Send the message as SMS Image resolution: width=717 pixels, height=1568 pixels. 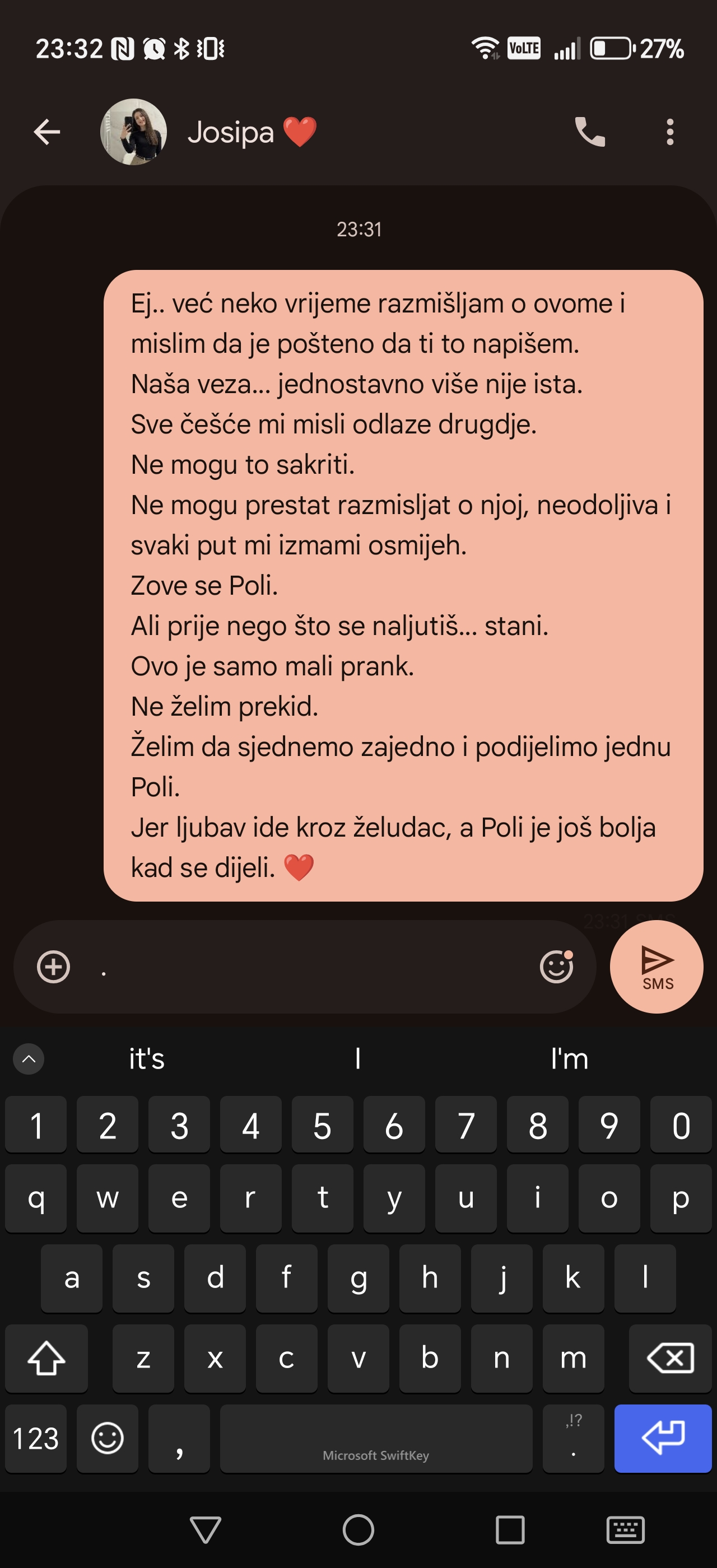pyautogui.click(x=656, y=967)
